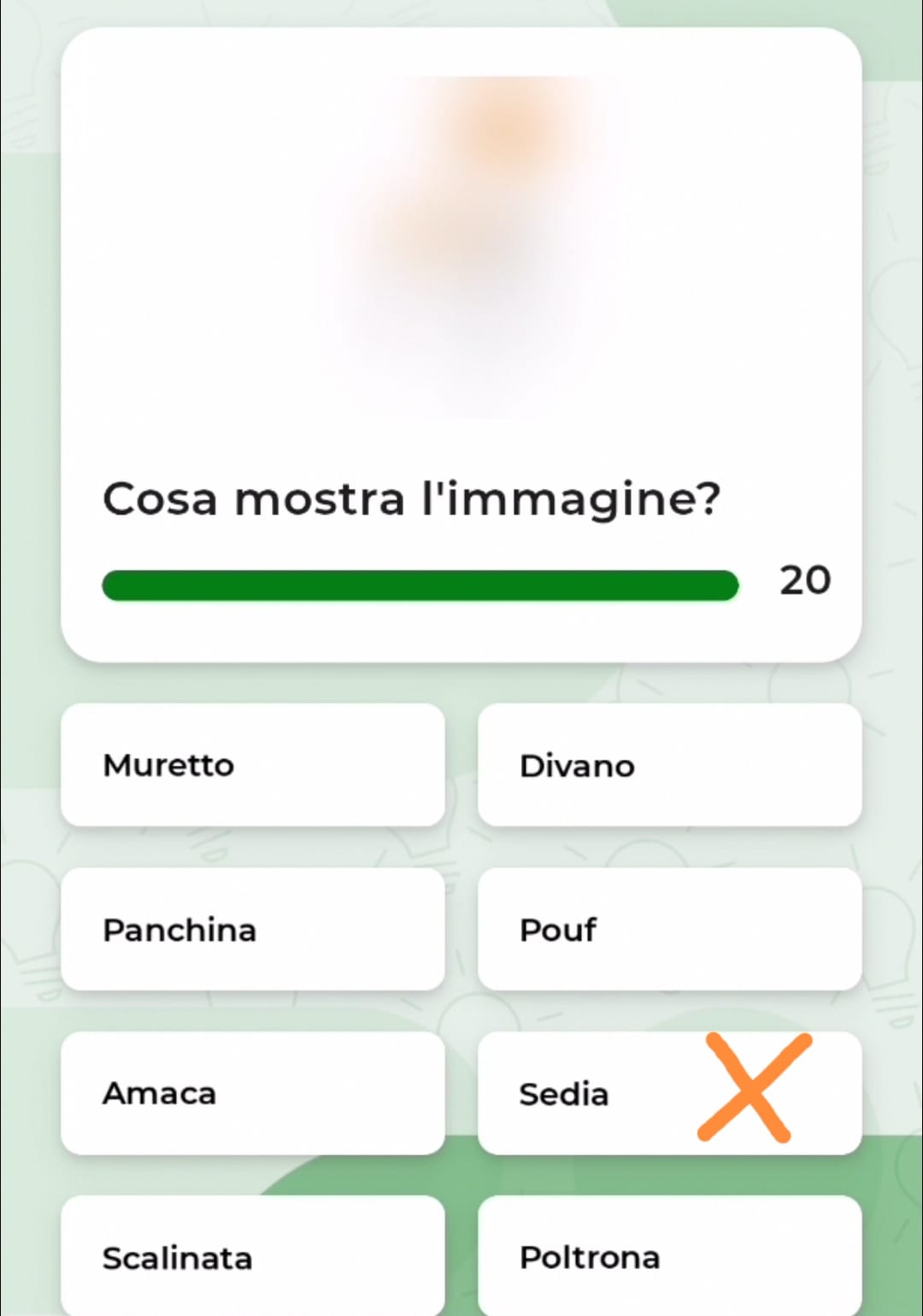This screenshot has width=923, height=1316.
Task: Answer with Amaca
Action: 253,1093
